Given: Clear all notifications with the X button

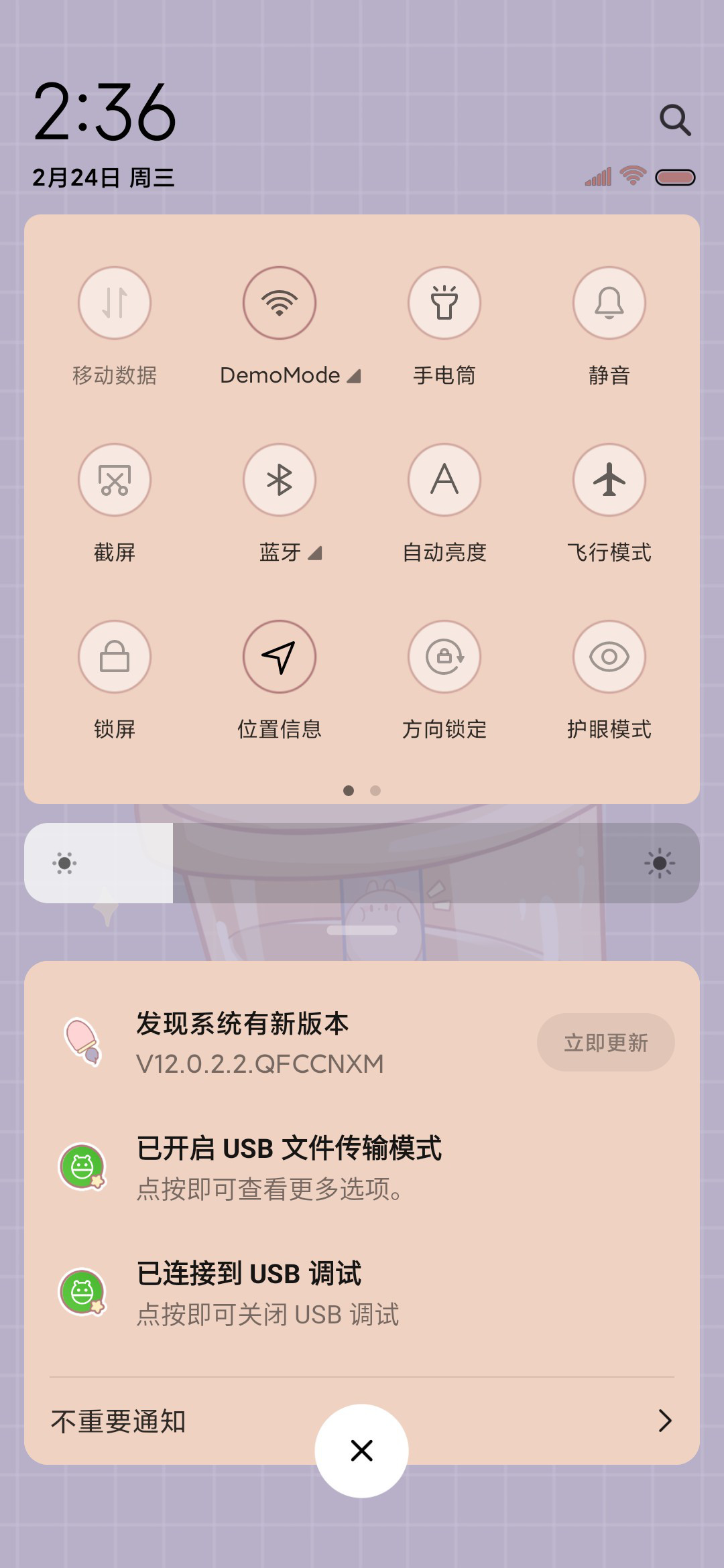Looking at the screenshot, I should (x=362, y=1451).
